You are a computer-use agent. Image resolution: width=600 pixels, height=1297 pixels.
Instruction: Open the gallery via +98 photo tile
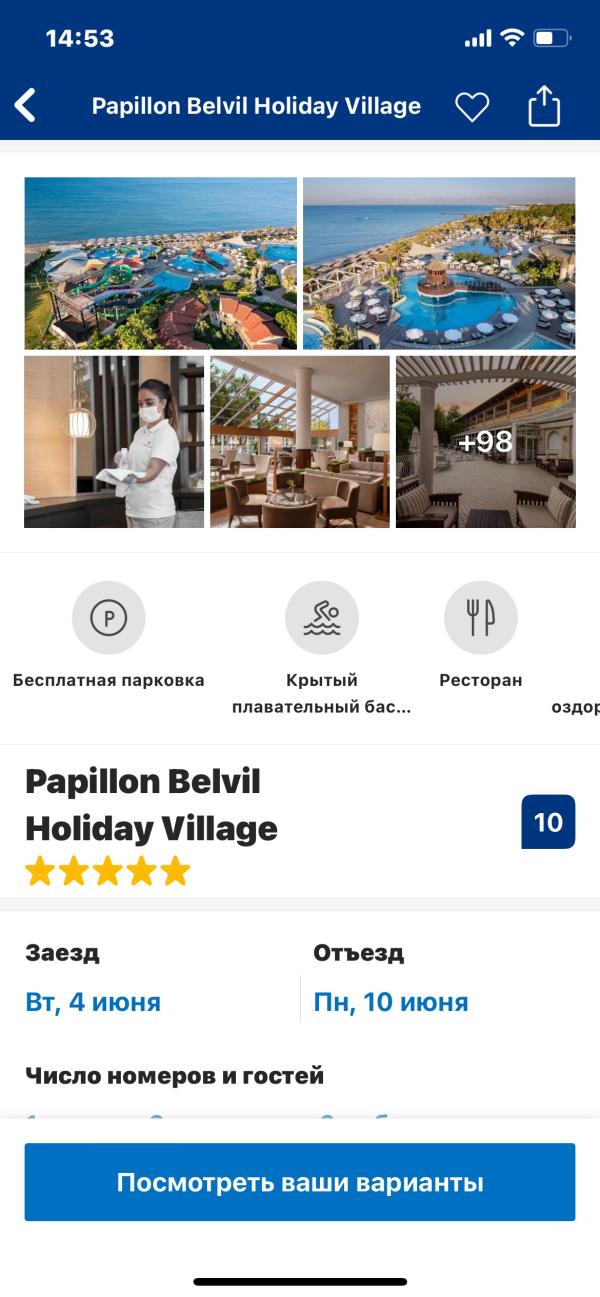pos(486,441)
